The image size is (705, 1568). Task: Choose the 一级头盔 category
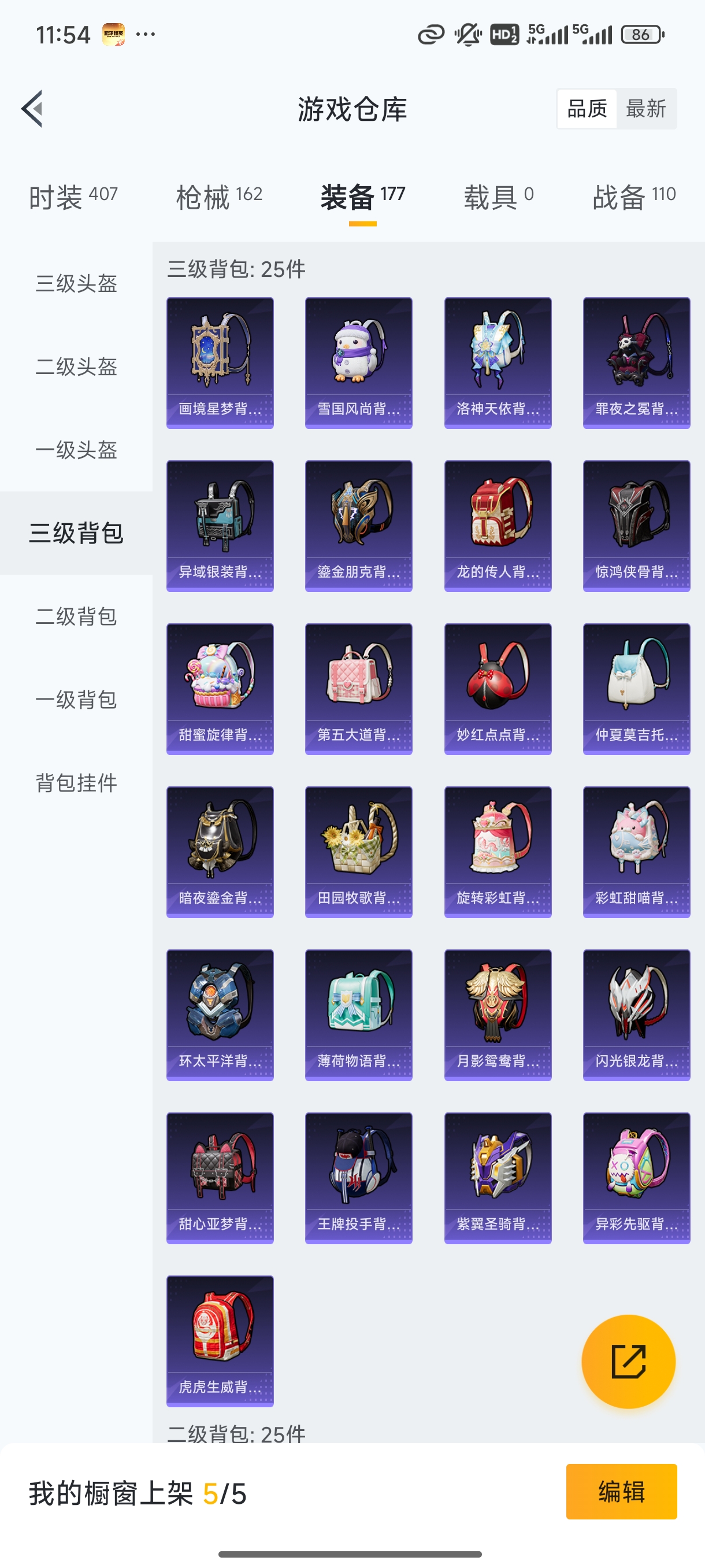tap(76, 450)
